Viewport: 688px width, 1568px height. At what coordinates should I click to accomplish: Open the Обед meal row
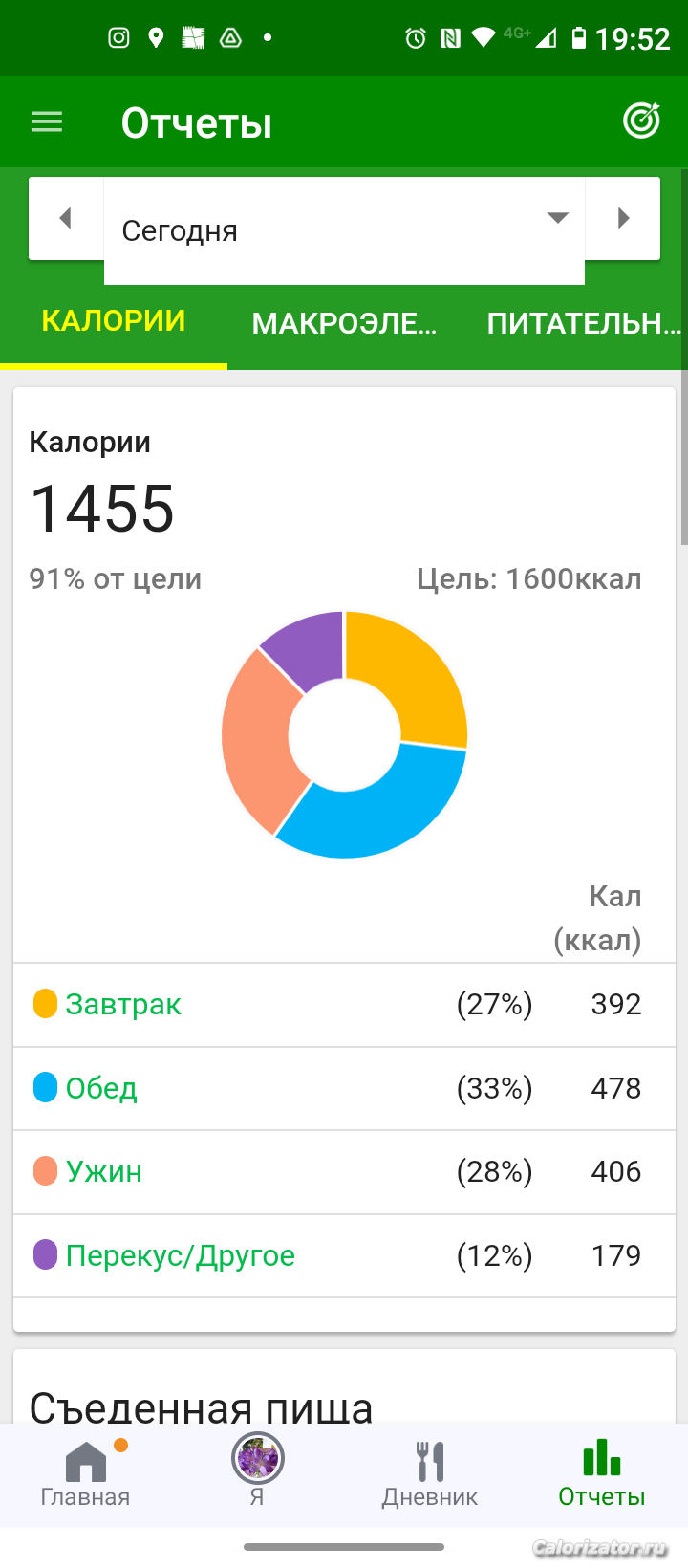pyautogui.click(x=344, y=1089)
